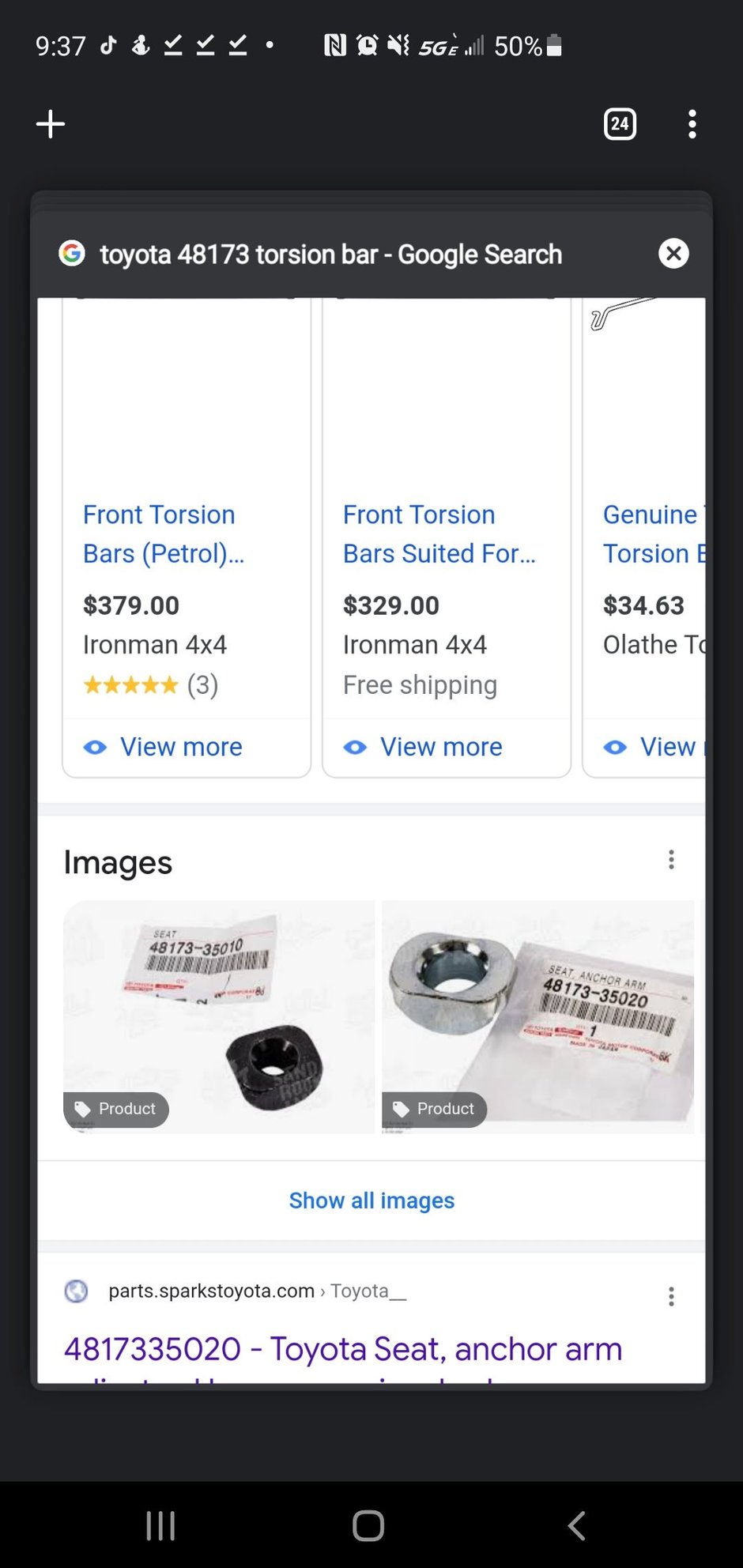743x1568 pixels.
Task: Show all images
Action: point(371,1200)
